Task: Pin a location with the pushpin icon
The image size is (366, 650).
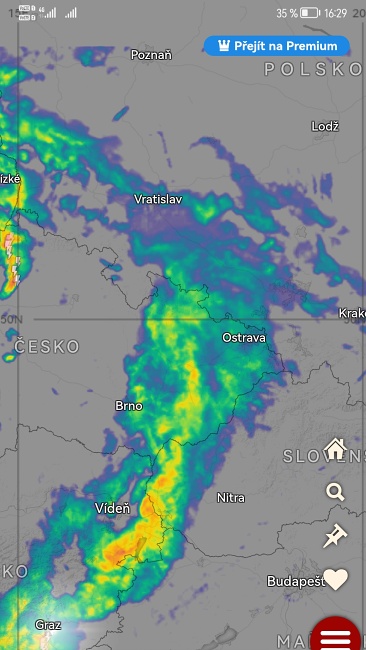Action: [x=335, y=536]
